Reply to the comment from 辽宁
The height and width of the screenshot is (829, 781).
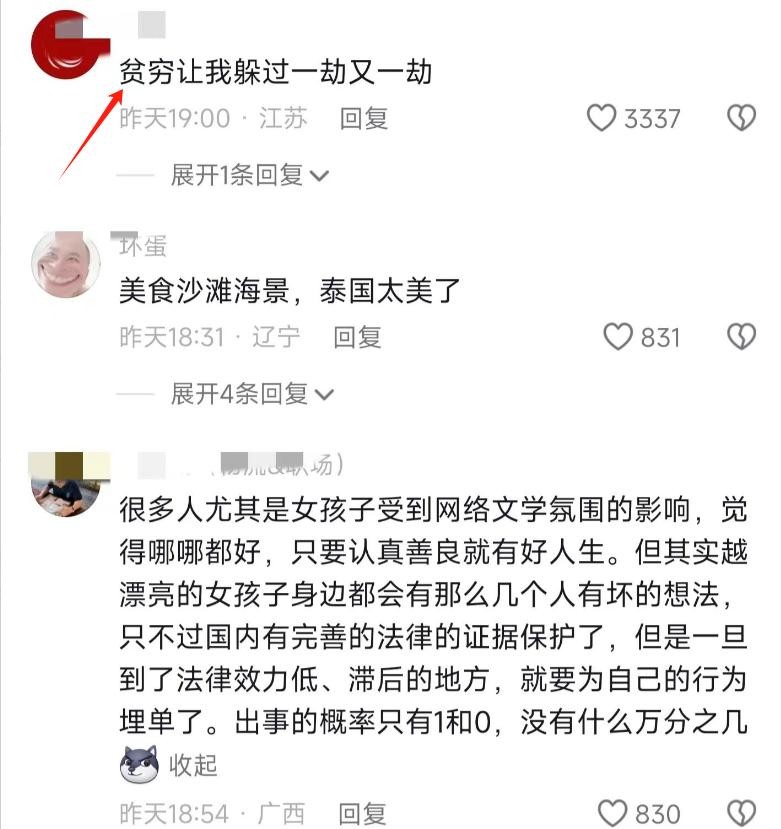358,337
